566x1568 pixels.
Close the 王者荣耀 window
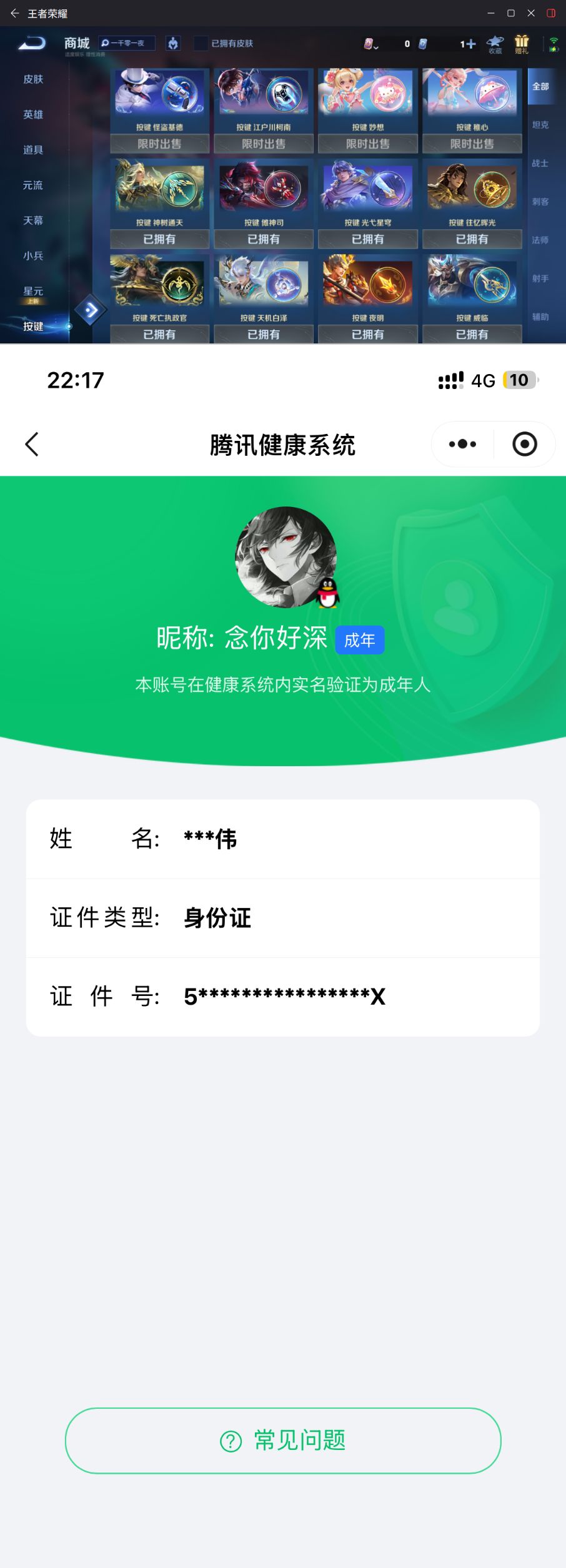(x=531, y=13)
